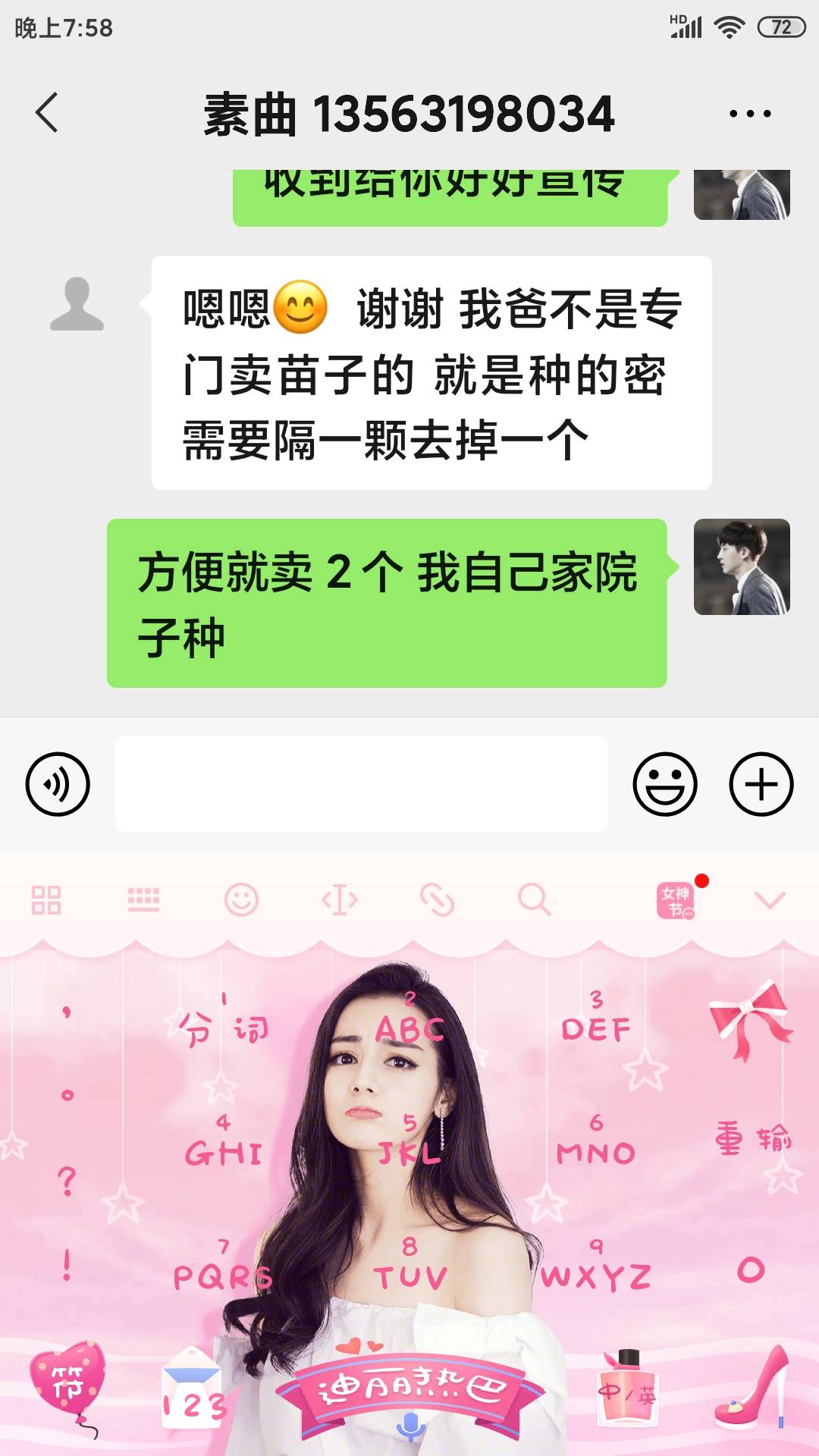This screenshot has width=819, height=1456.
Task: Tap the 重输 re-enter key
Action: [x=753, y=1139]
